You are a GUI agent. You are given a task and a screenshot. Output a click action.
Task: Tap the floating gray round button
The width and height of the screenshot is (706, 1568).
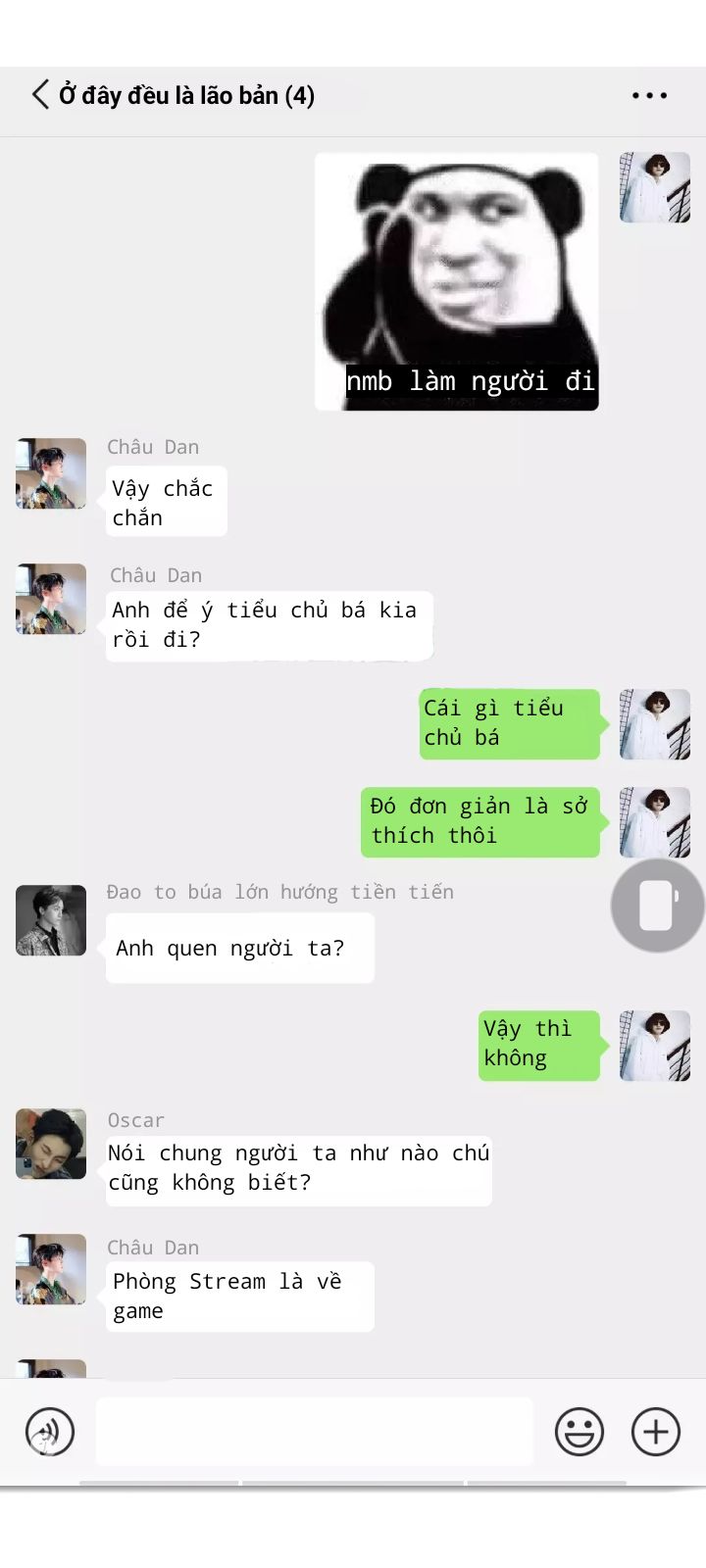pos(657,906)
